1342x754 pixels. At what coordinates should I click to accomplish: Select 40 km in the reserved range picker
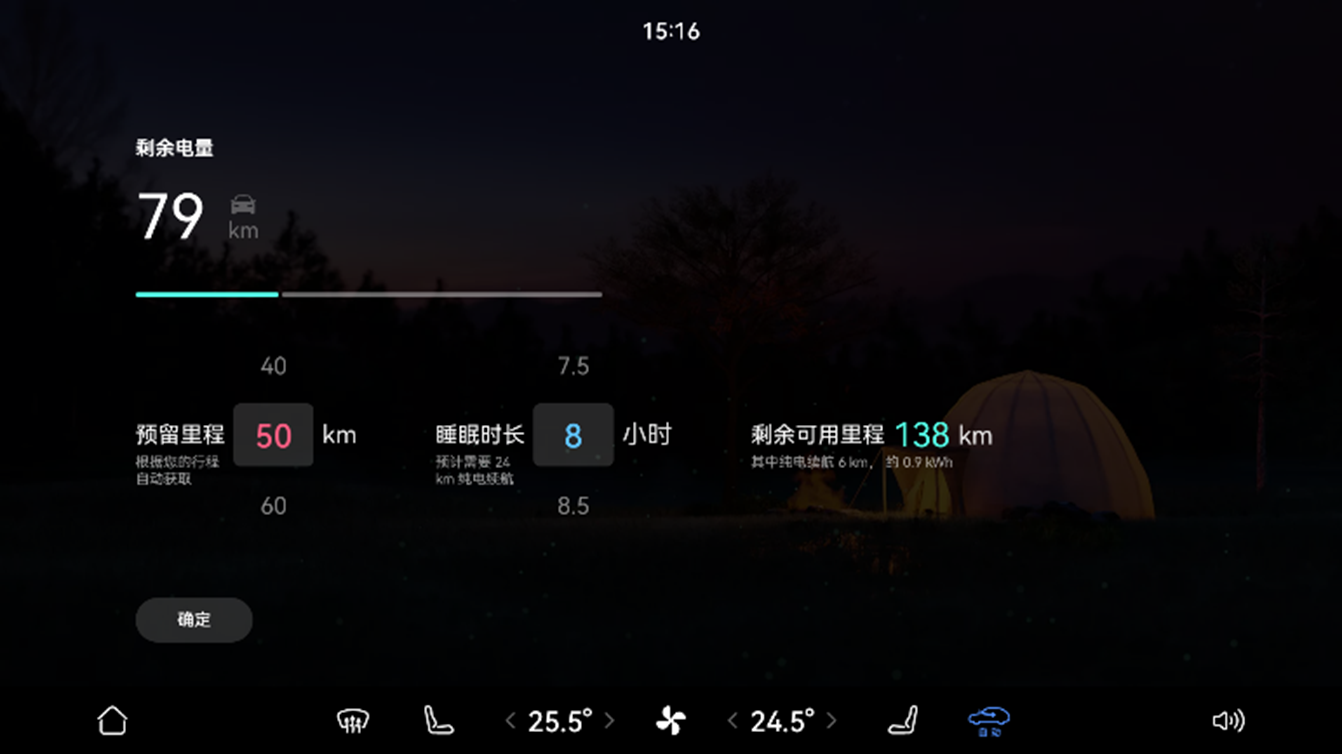pos(273,366)
